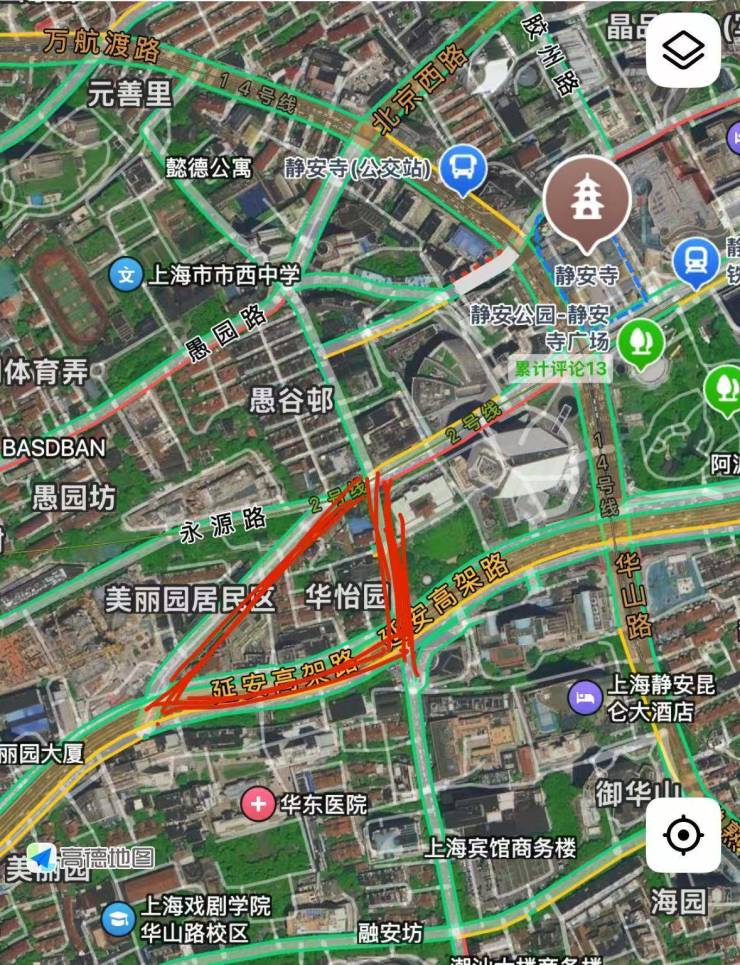The width and height of the screenshot is (740, 965).
Task: Center the map on my location
Action: (683, 835)
